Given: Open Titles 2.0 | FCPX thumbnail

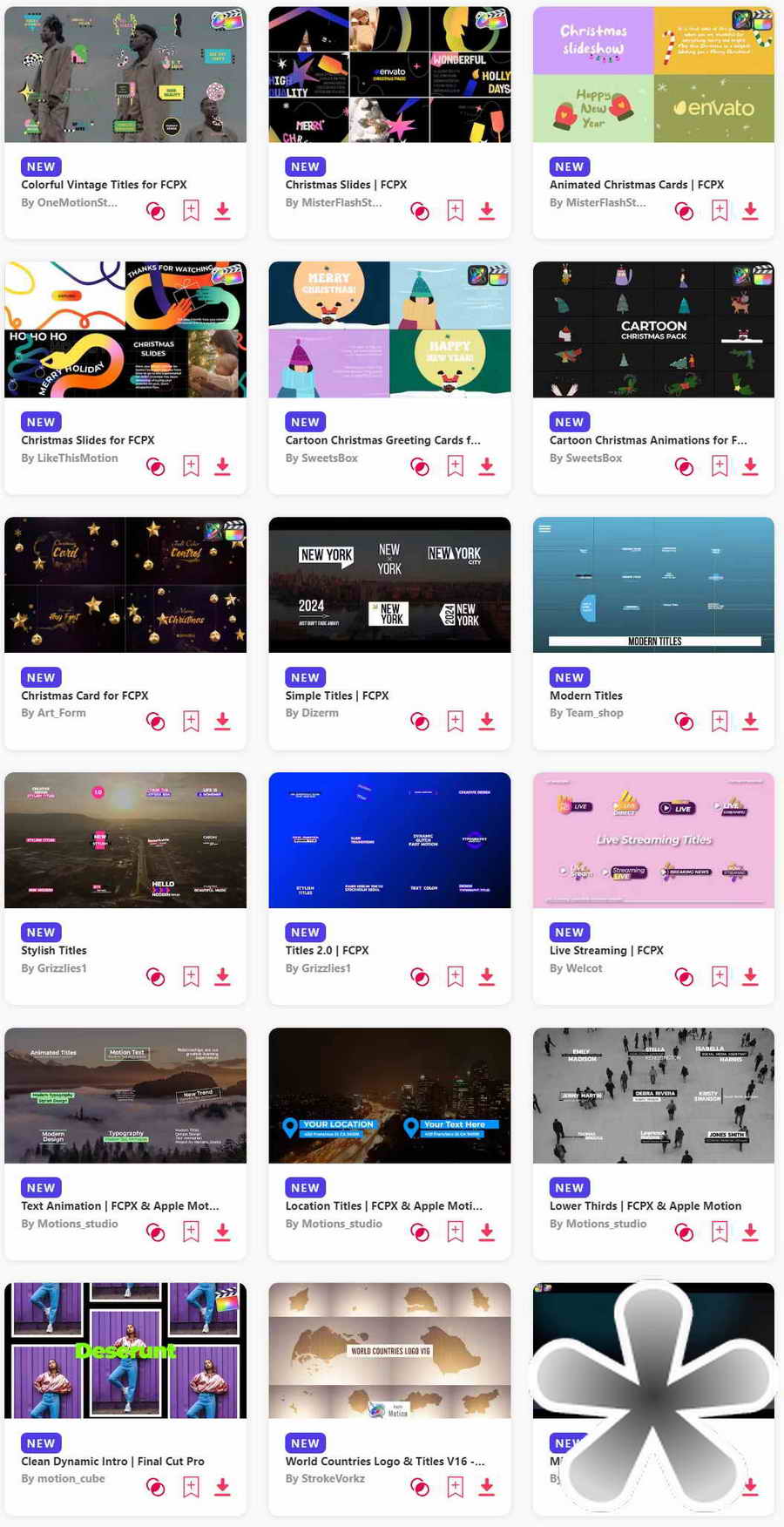Looking at the screenshot, I should point(389,840).
